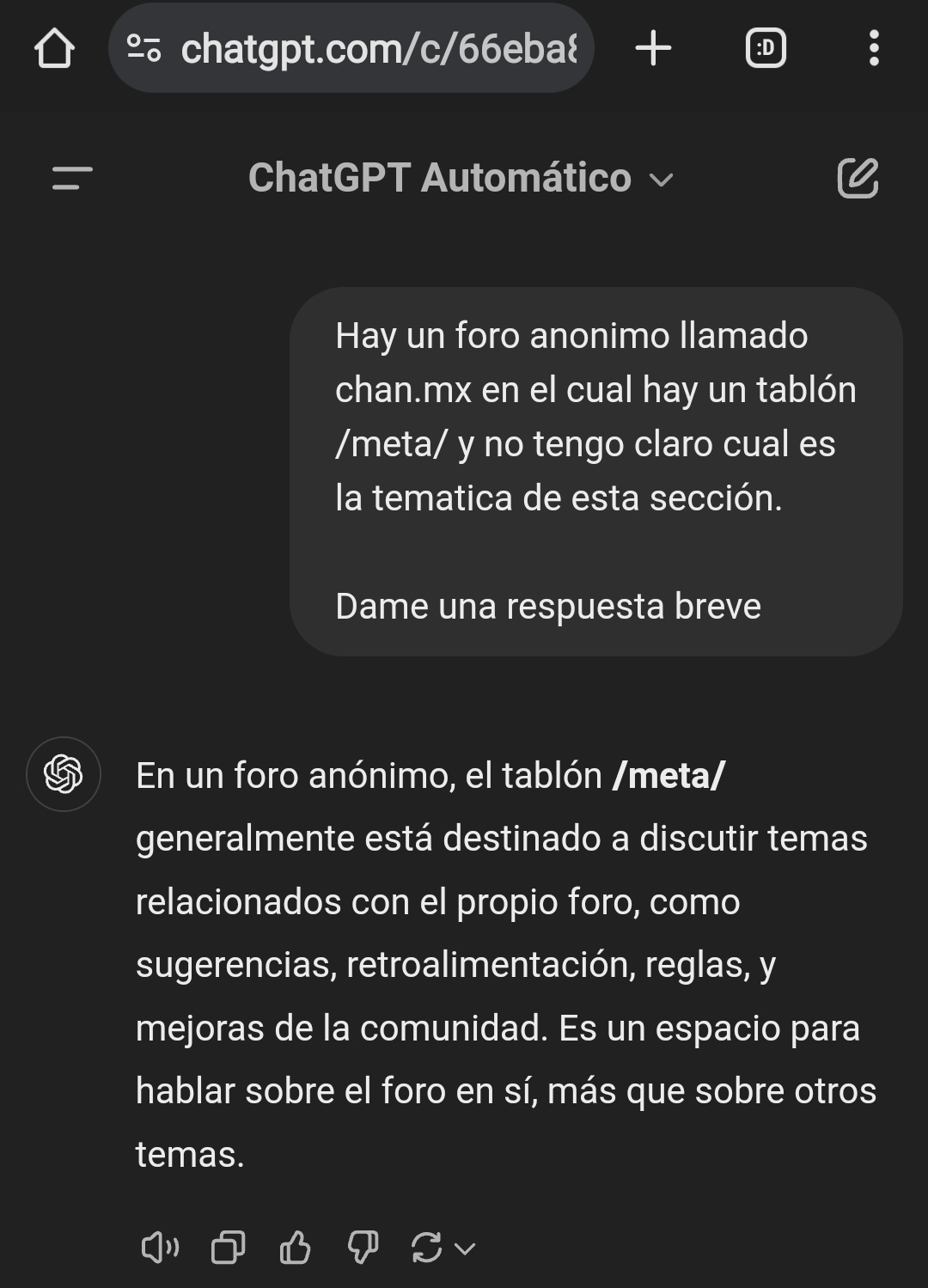Open the browser overflow menu
Screen dimensions: 928x1288
[x=874, y=48]
